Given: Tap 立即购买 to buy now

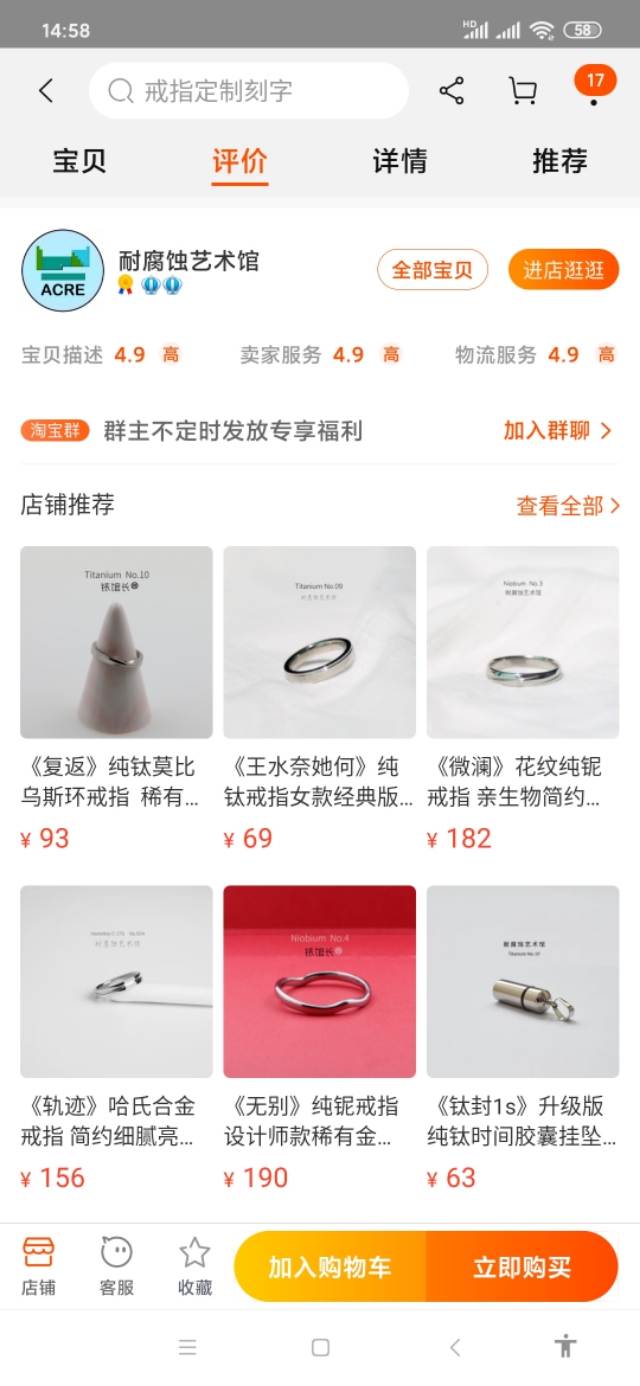Looking at the screenshot, I should [522, 1267].
